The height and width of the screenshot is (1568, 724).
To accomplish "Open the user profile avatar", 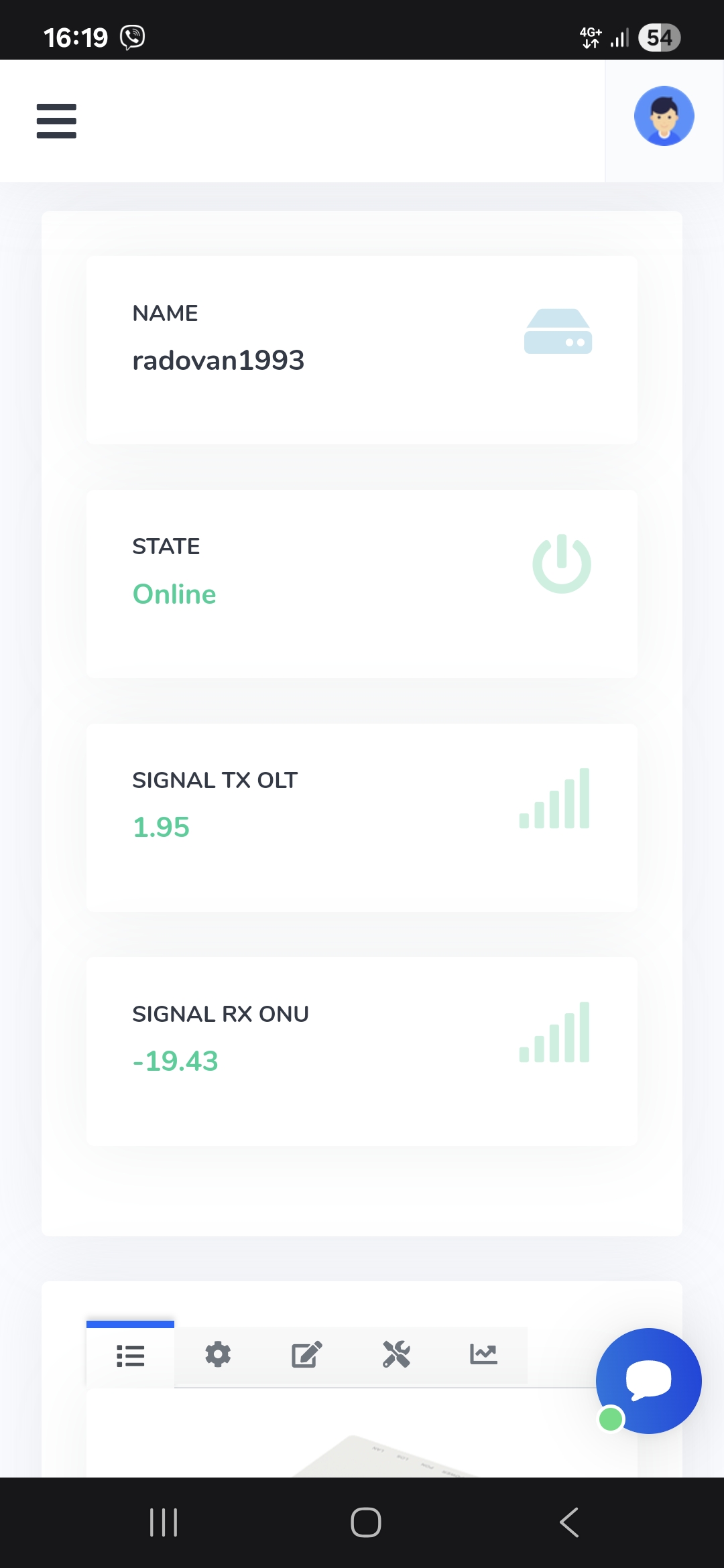I will pyautogui.click(x=664, y=116).
